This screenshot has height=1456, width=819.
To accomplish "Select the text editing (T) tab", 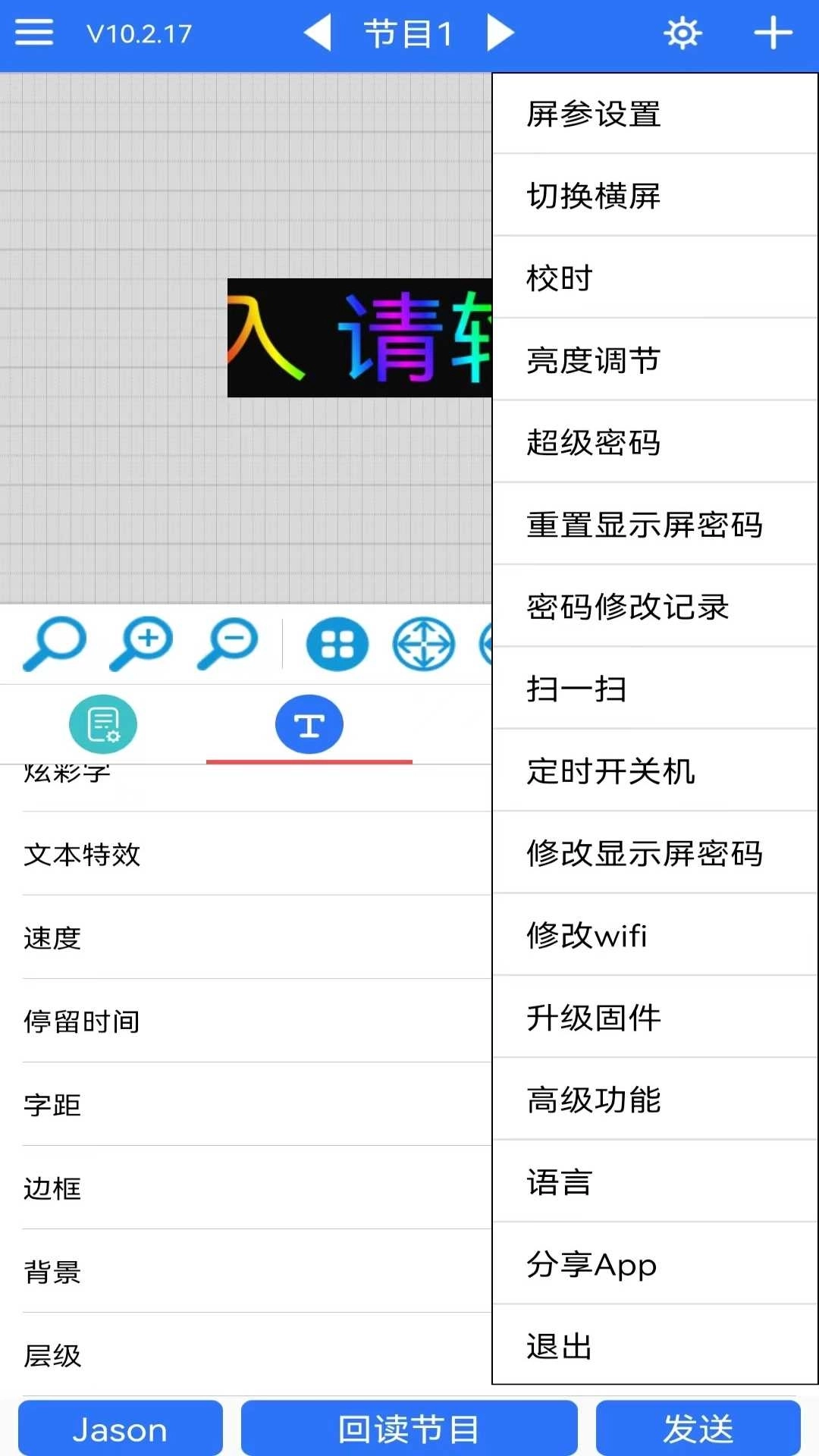I will pos(309,724).
